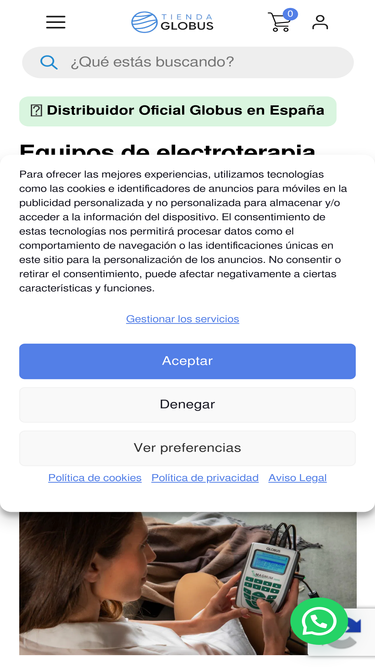
Task: Start a WhatsApp chat
Action: 319,621
